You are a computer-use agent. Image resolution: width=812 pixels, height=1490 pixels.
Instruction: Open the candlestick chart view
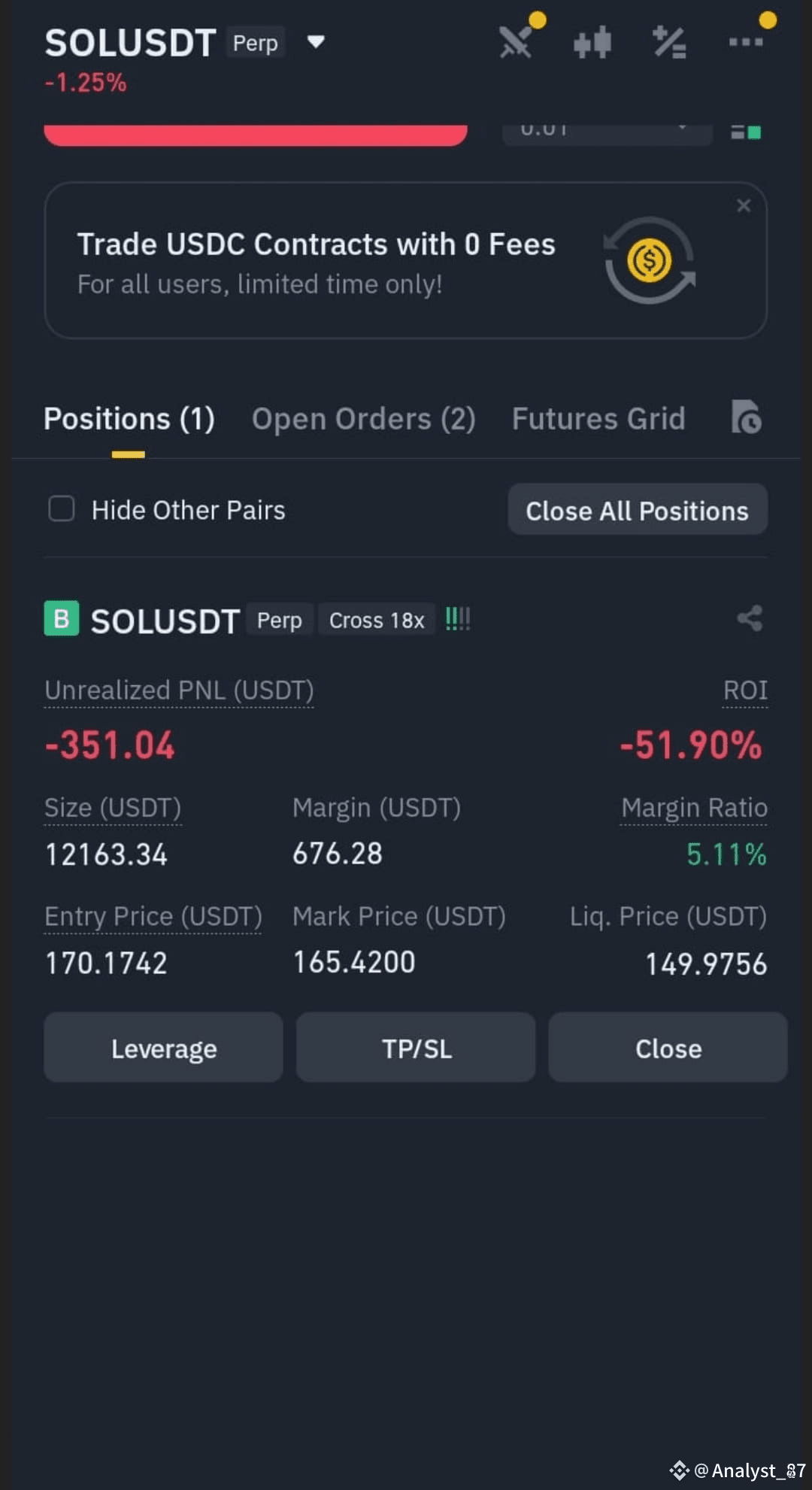[591, 41]
